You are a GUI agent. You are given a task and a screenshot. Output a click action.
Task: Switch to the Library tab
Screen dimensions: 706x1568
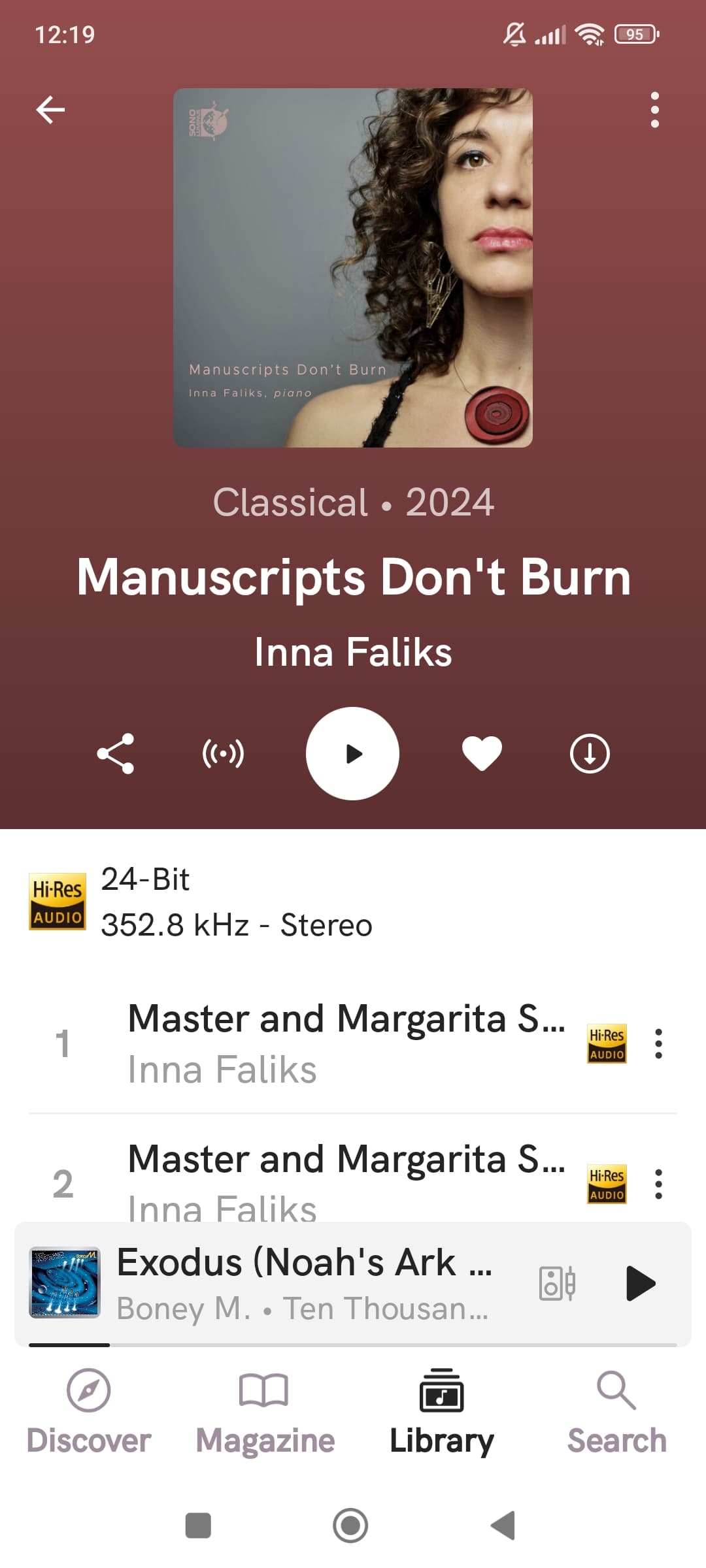click(x=441, y=1413)
